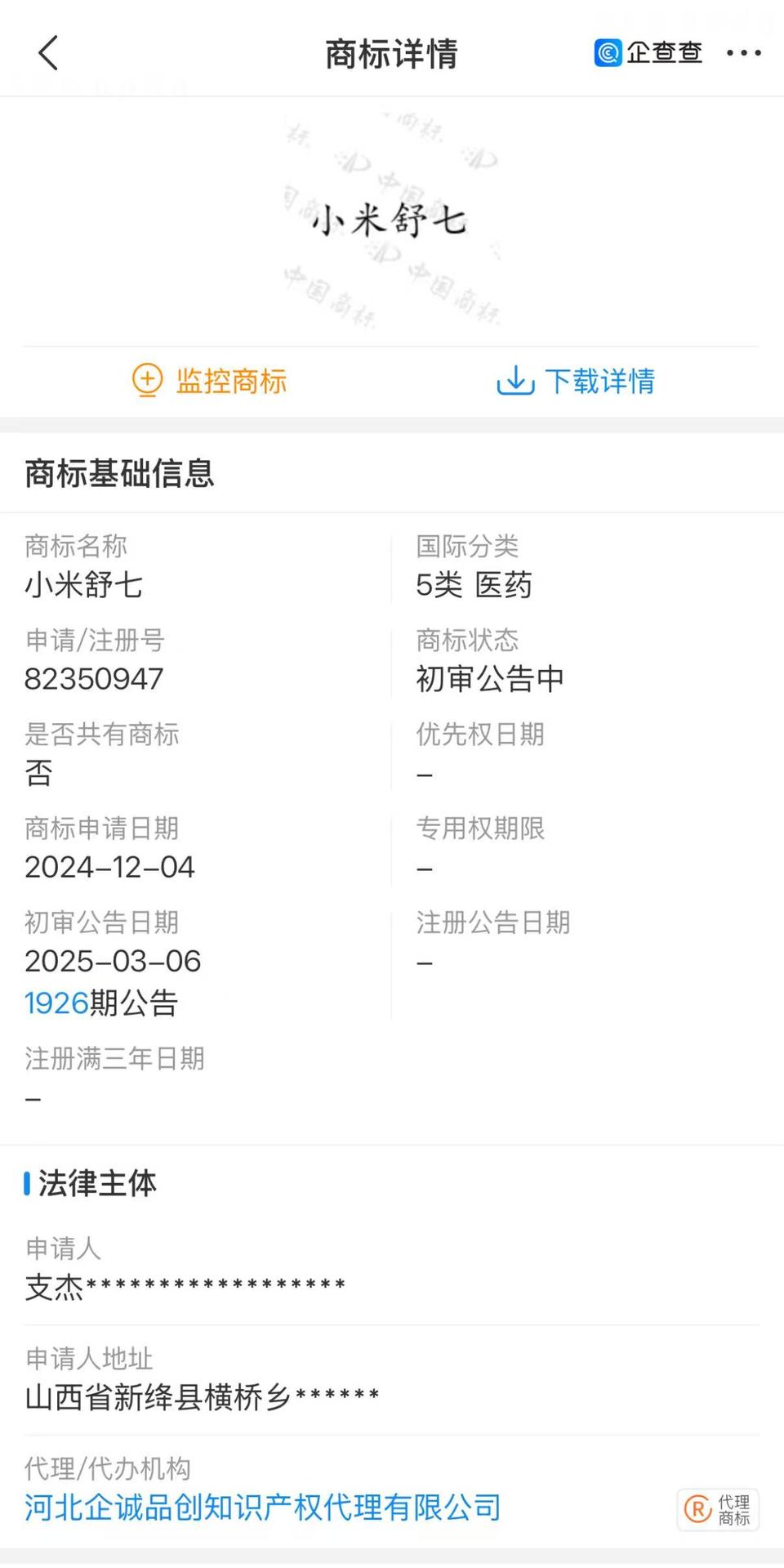Viewport: 784px width, 1568px height.
Task: Tap 监控商标 to monitor this trademark
Action: tap(210, 381)
